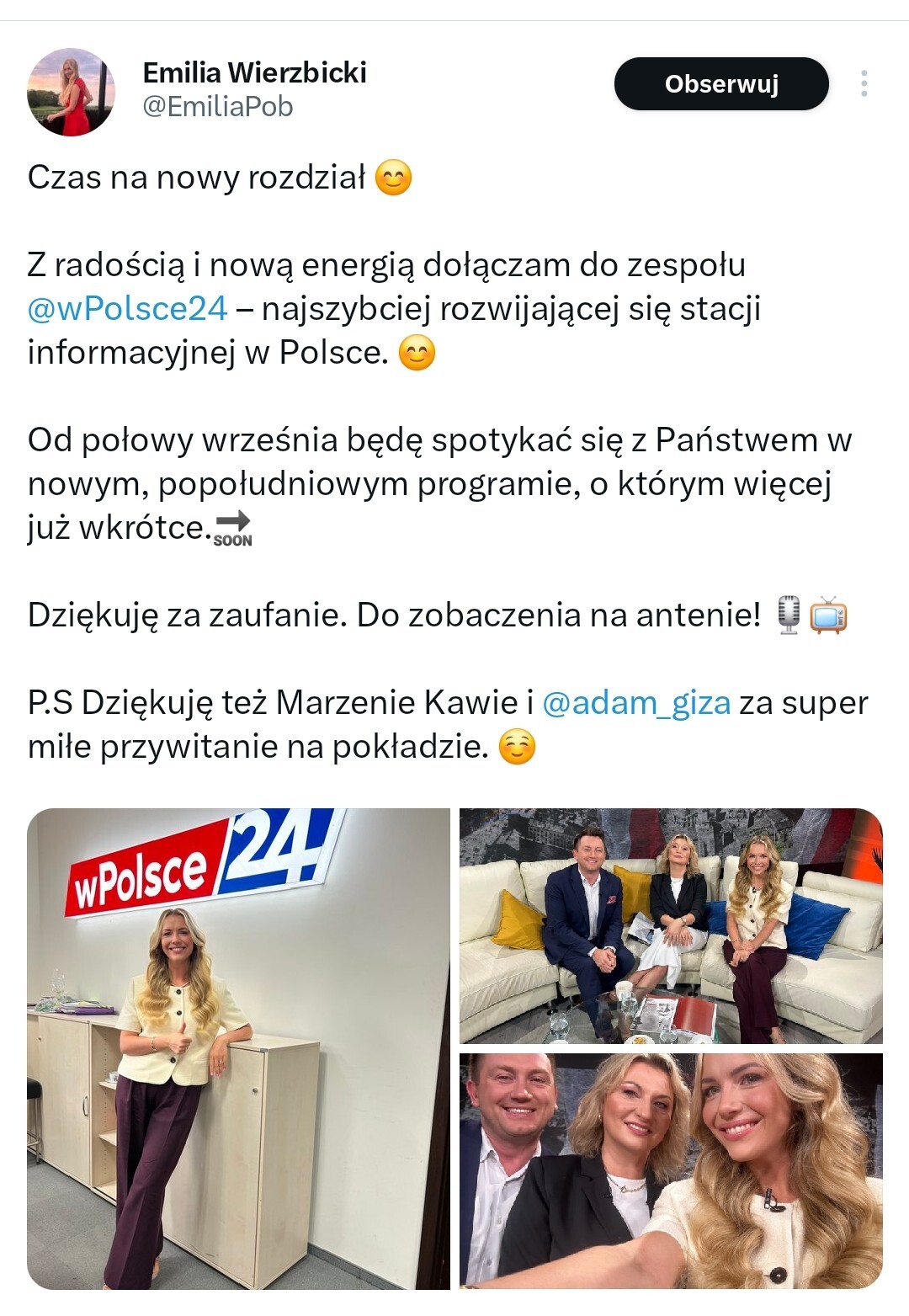Open the post's three-dot overflow menu
Viewport: 909px width, 1316px height.
864,83
